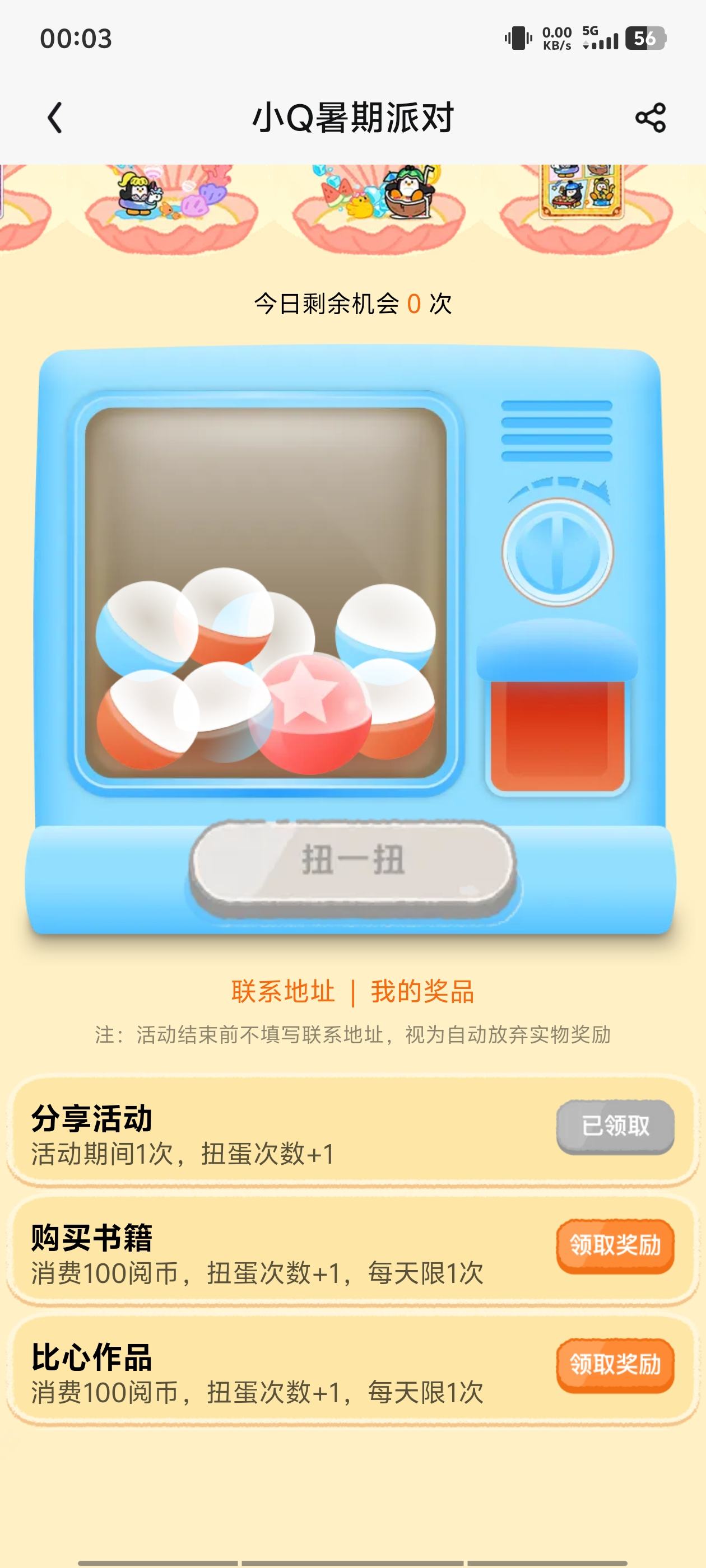
Task: View 我的奖品 prizes
Action: tap(422, 992)
